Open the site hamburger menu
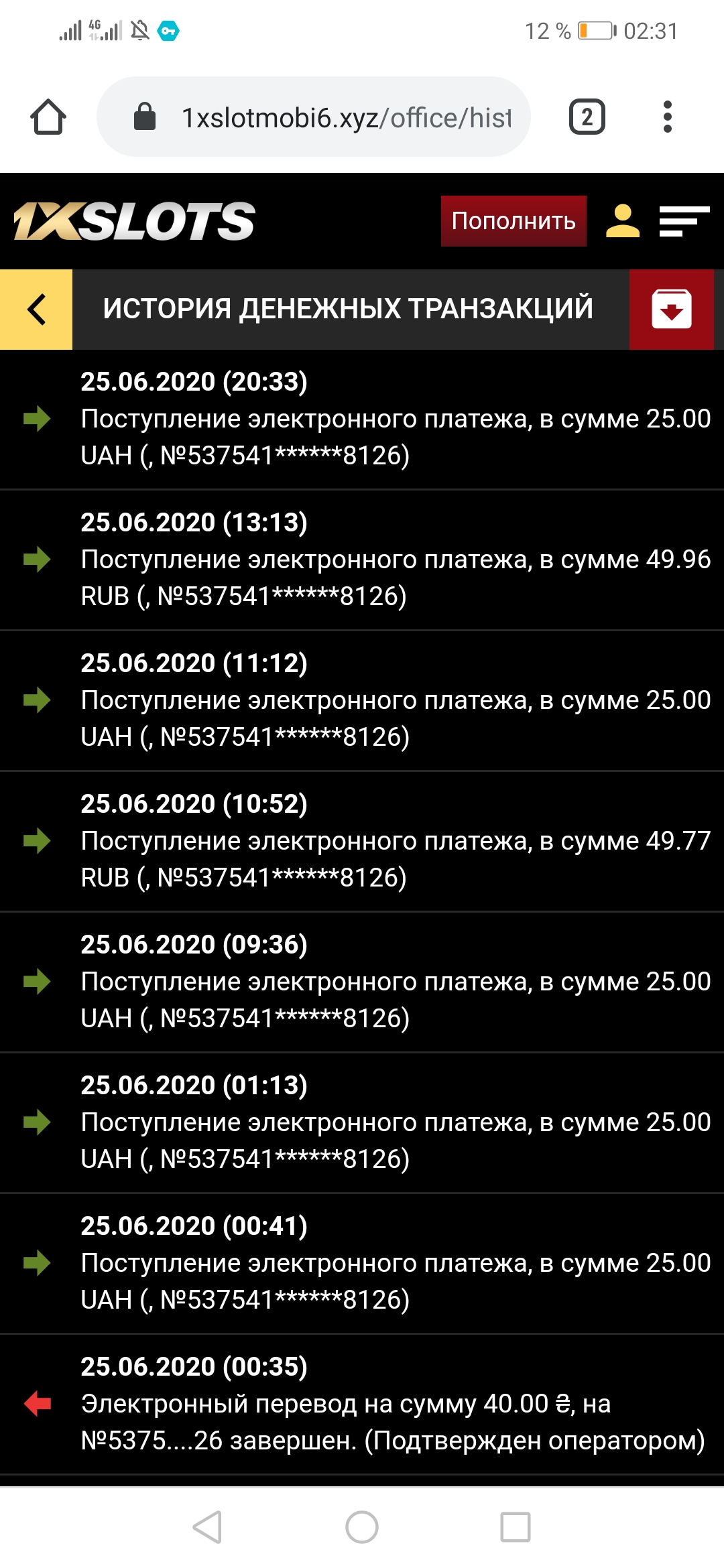Screen dimensions: 724x1568 click(x=684, y=221)
